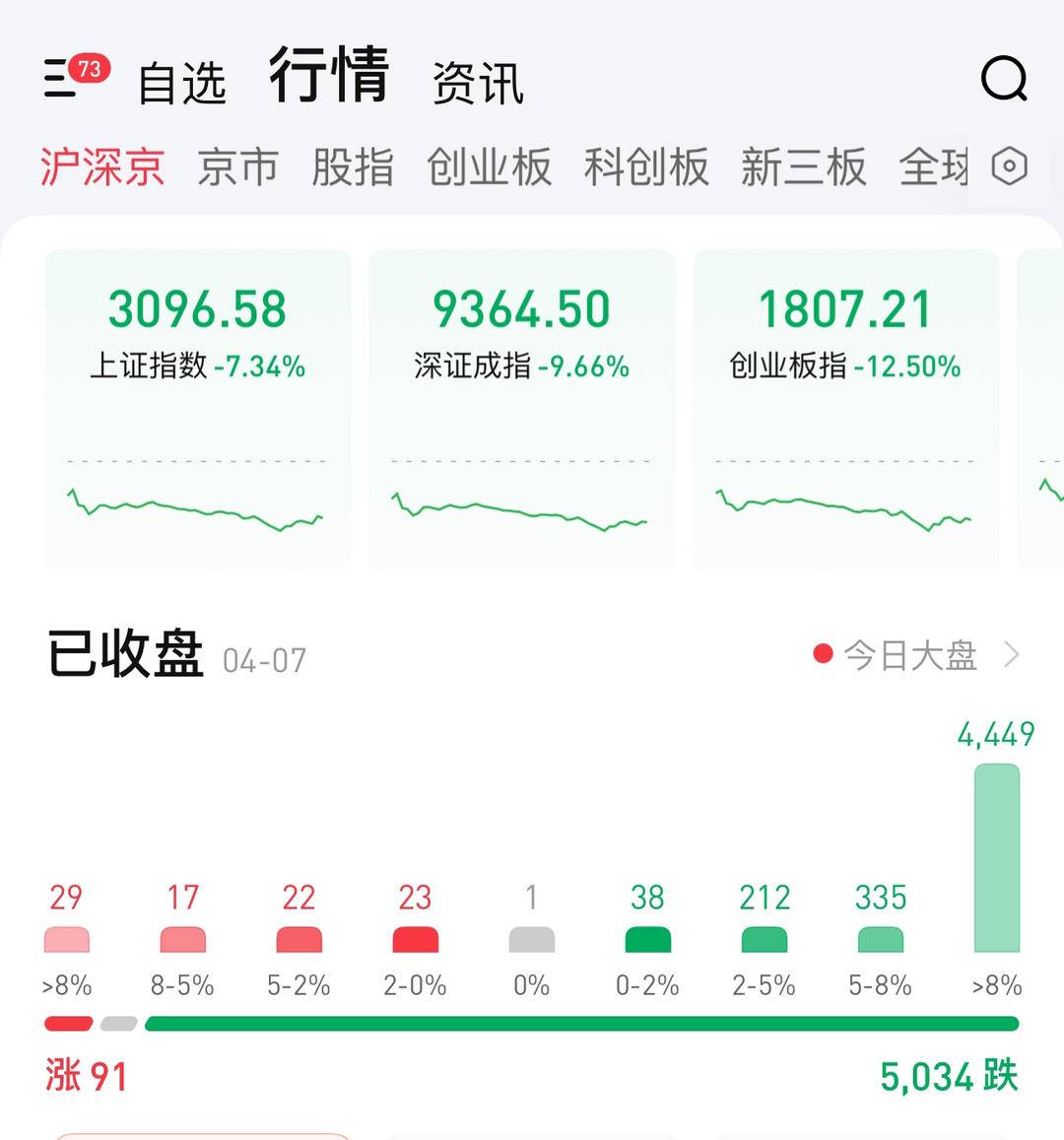Switch to the 京市 tab
The image size is (1064, 1140).
click(x=237, y=167)
